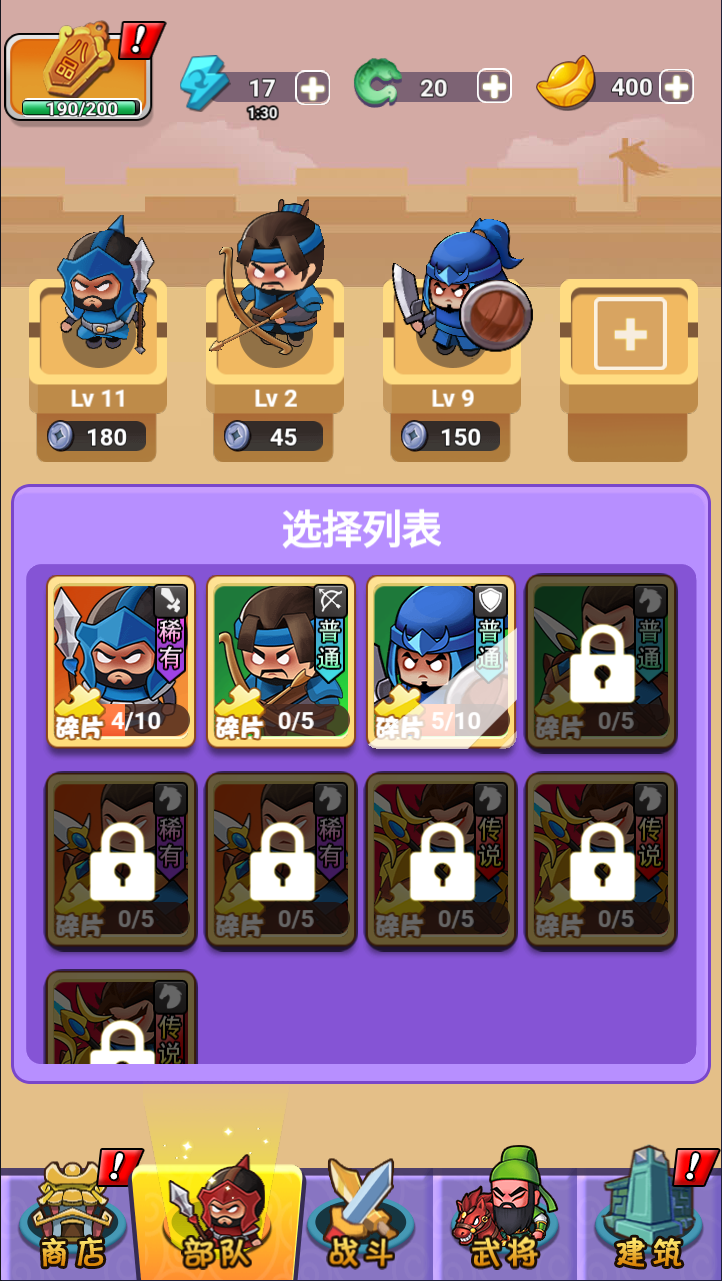Upgrade the spearman for 180 coins
This screenshot has height=1281, width=722.
click(97, 437)
